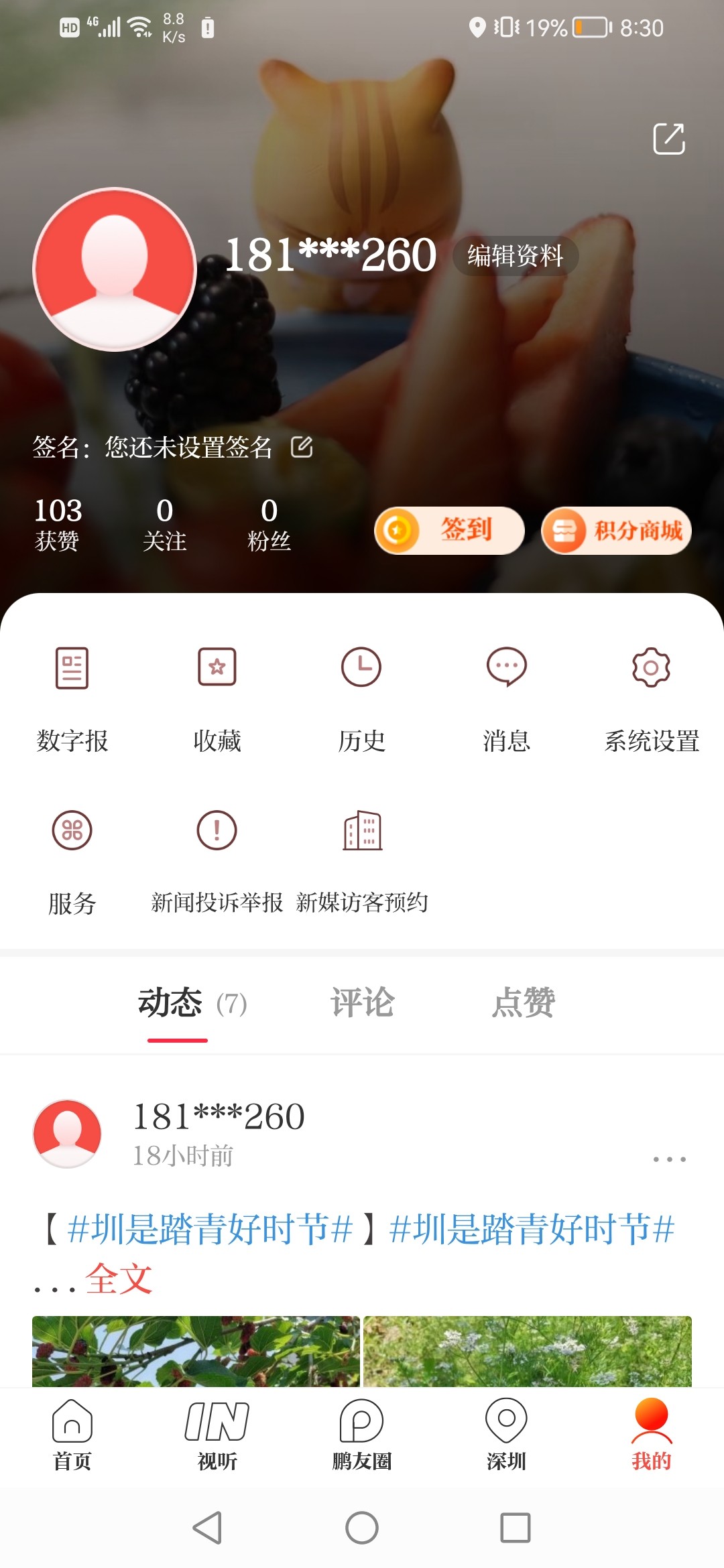Open 新媒访客预约 visitor reservation

click(362, 861)
